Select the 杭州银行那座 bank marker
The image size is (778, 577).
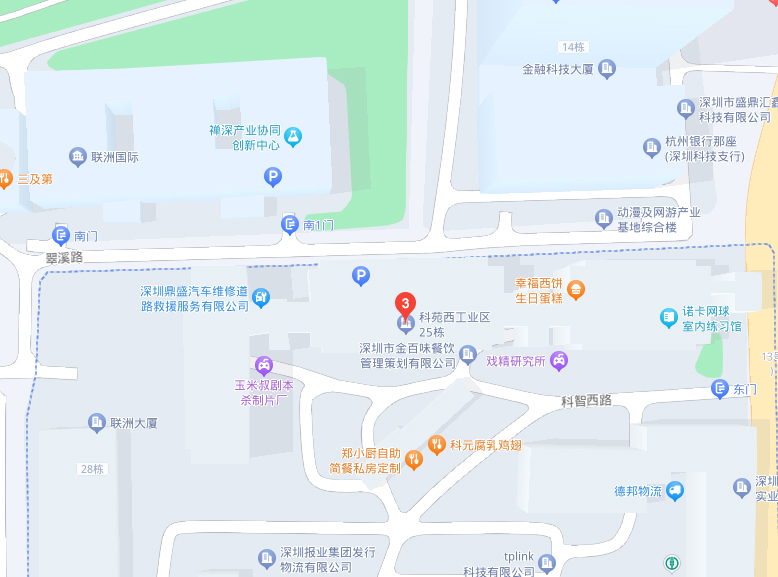(x=652, y=148)
